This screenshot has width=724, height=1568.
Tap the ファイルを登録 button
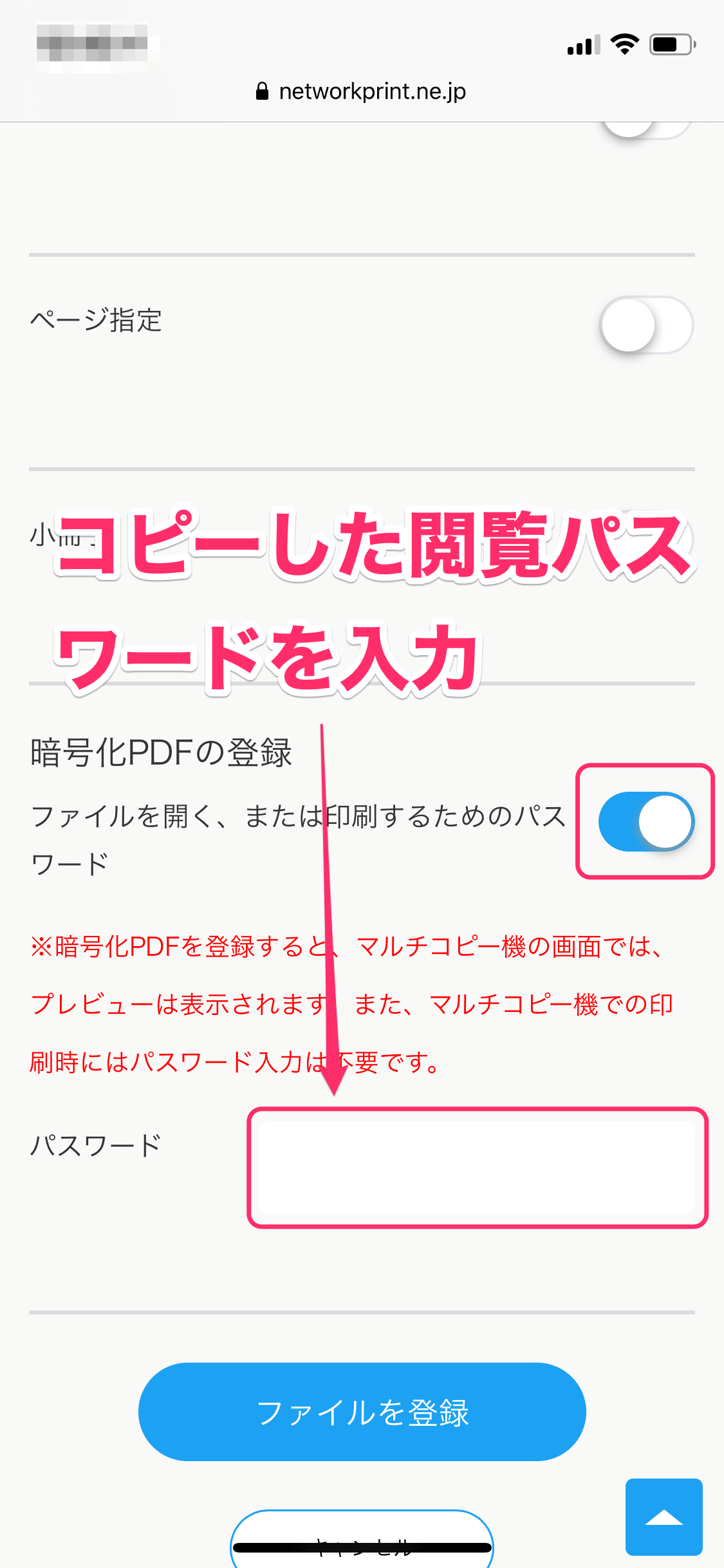(x=362, y=1412)
